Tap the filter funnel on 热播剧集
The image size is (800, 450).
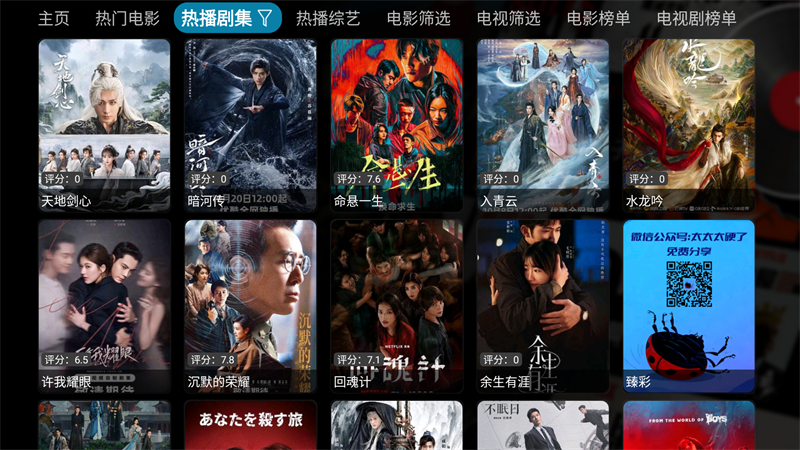265,18
